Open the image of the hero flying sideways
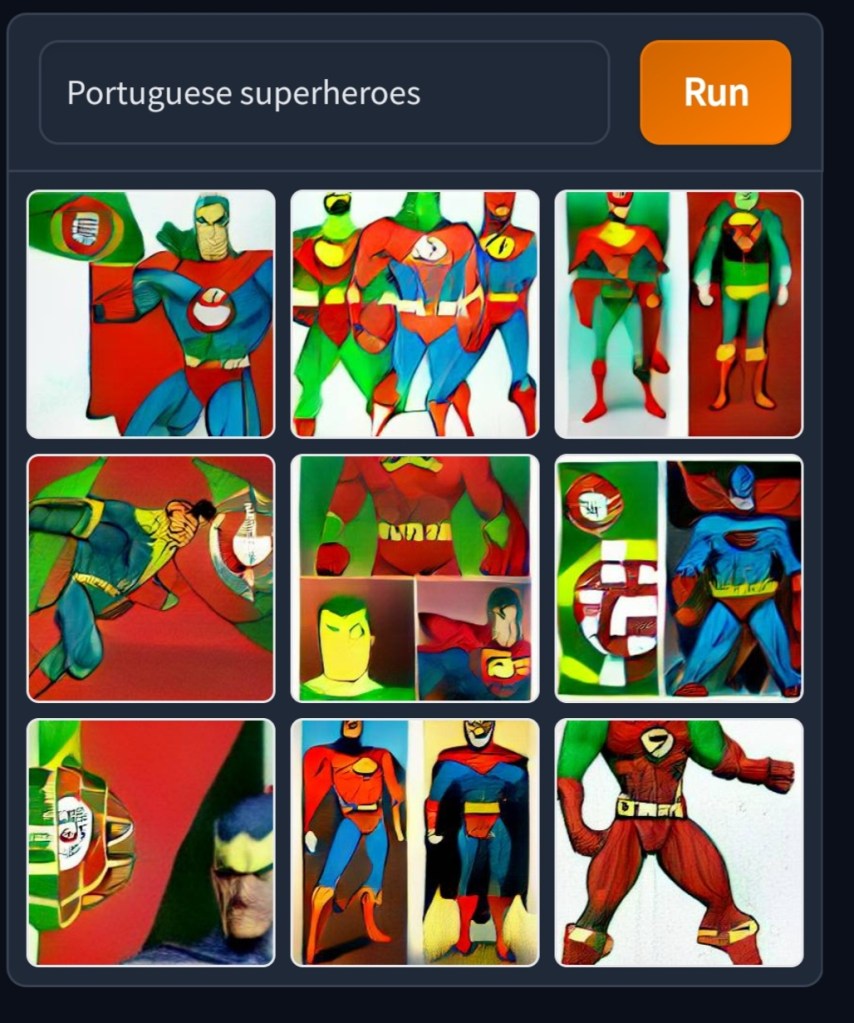This screenshot has height=1023, width=854. point(150,578)
